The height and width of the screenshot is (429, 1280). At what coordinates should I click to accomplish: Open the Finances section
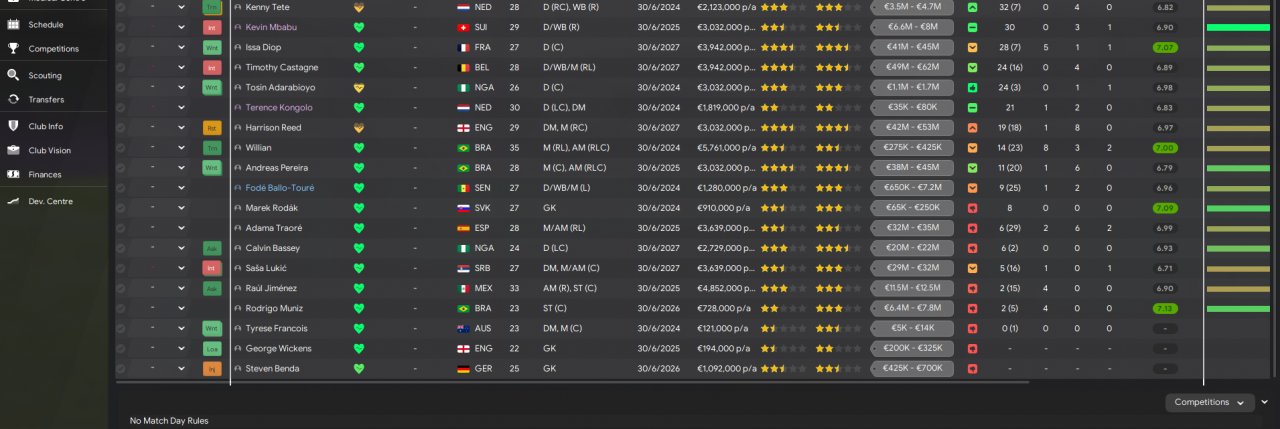pyautogui.click(x=44, y=174)
